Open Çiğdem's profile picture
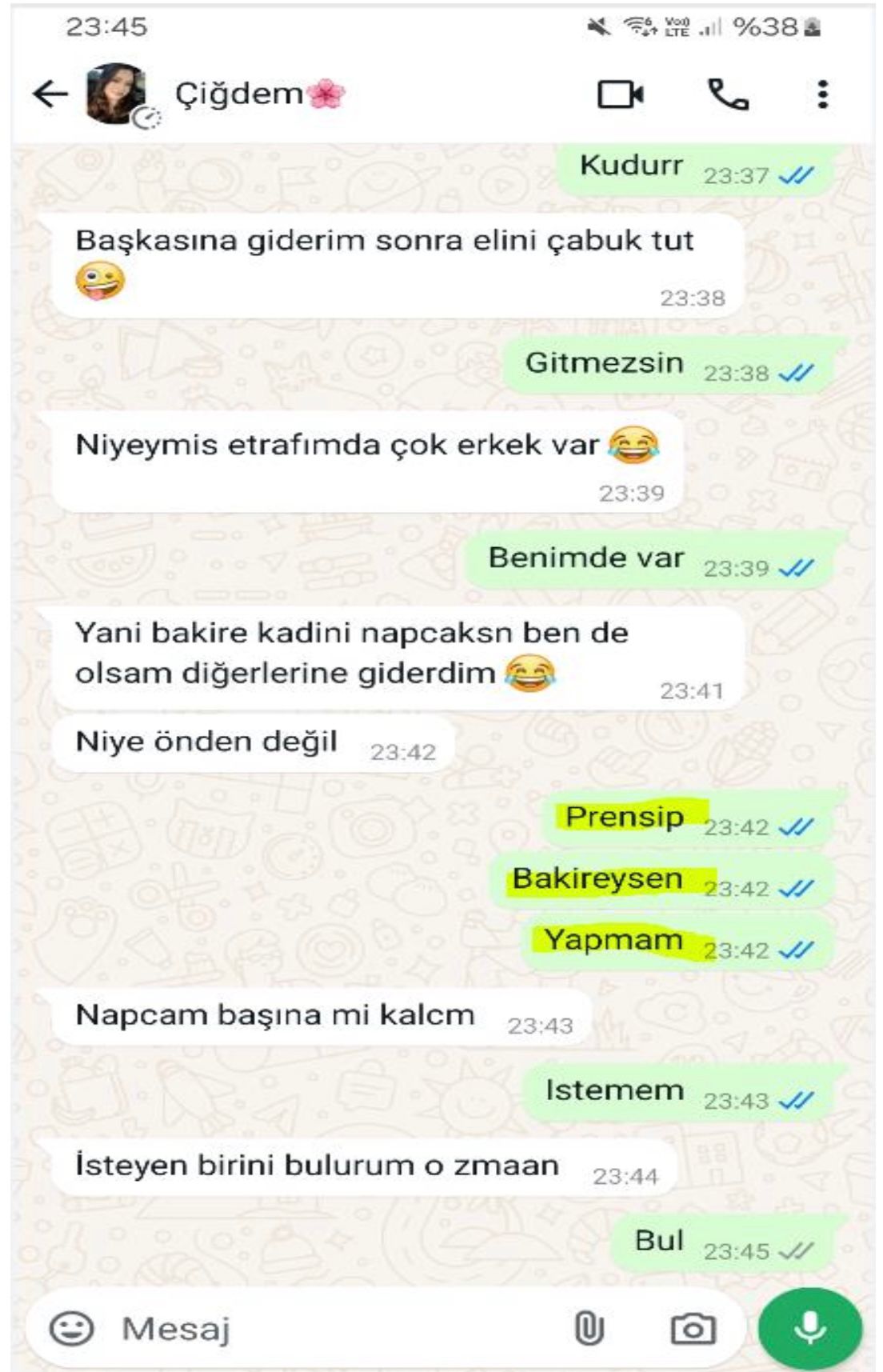Screen dimensions: 883x1372 tap(117, 94)
